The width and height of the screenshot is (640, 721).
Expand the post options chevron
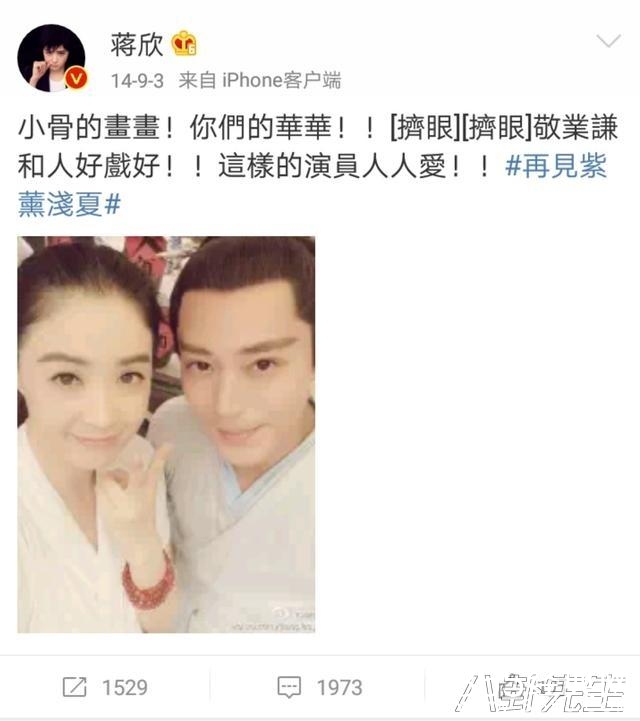click(x=608, y=42)
